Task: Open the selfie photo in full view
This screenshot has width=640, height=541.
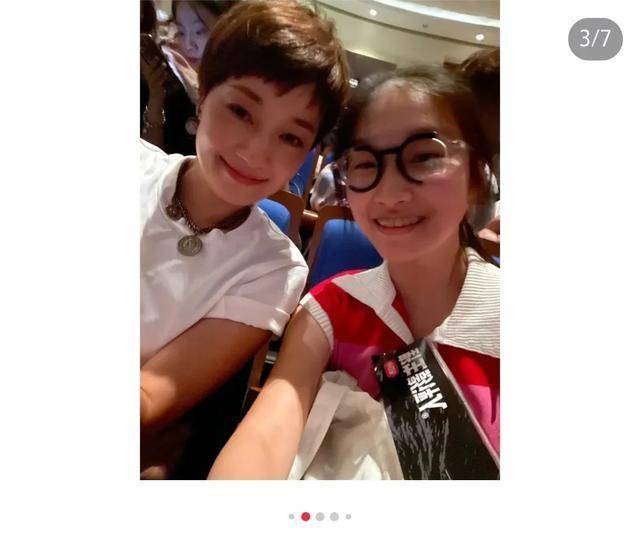Action: pyautogui.click(x=319, y=240)
